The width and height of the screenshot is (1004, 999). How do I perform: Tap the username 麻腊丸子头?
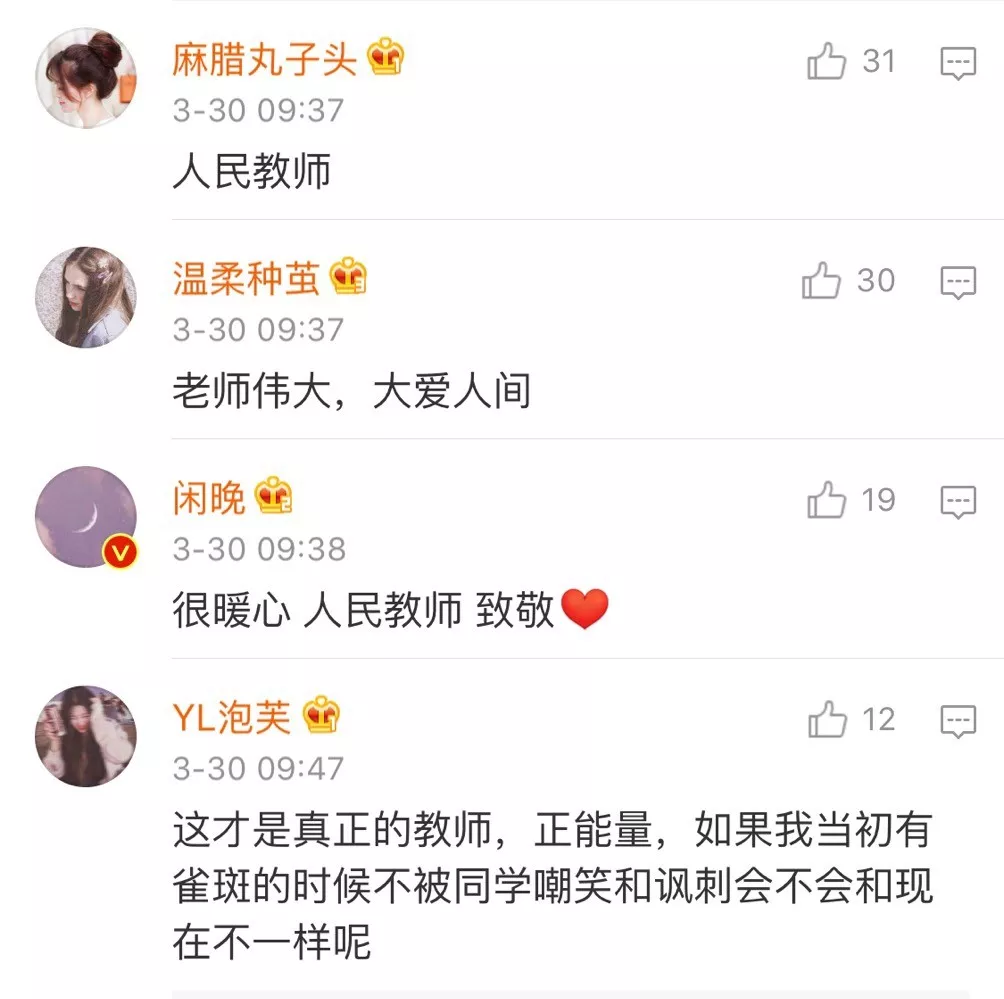[264, 60]
